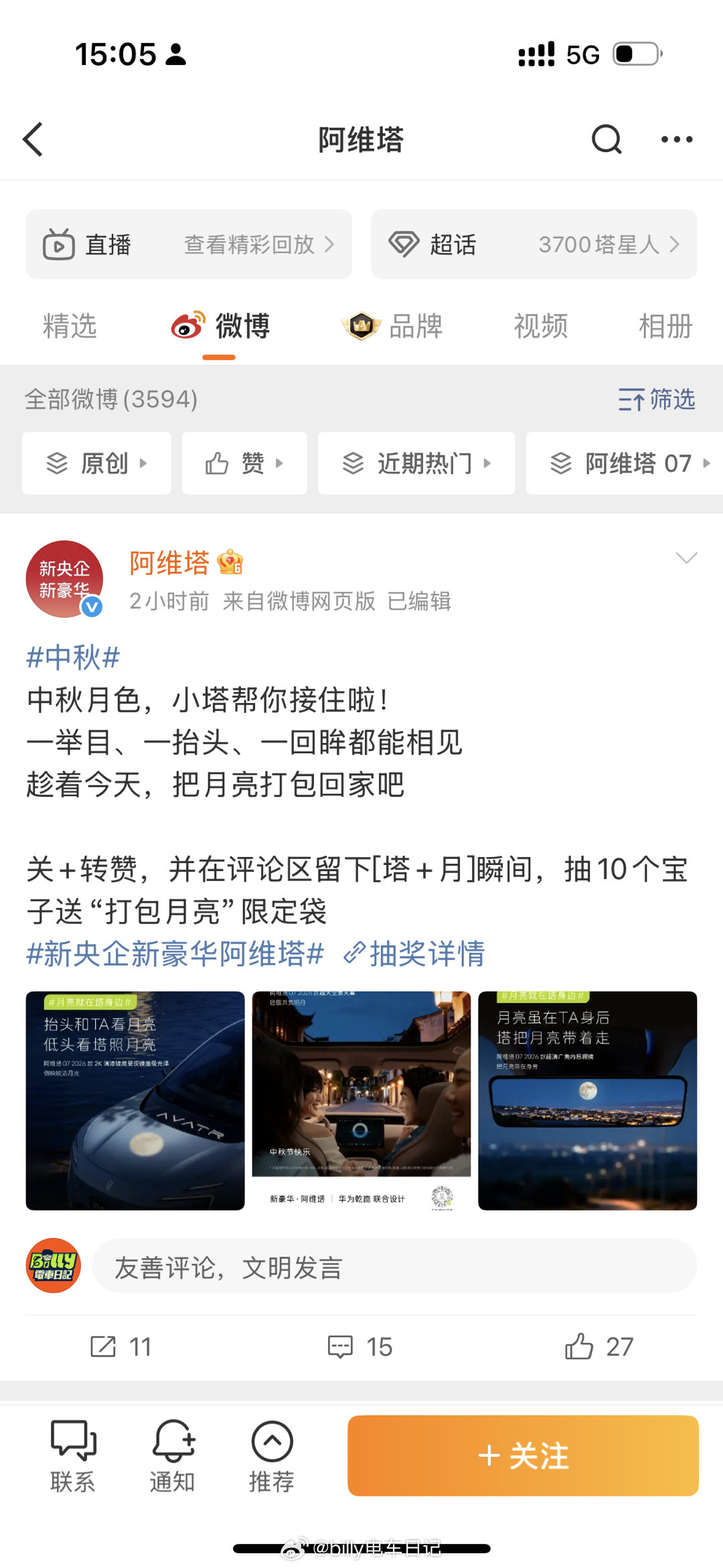The height and width of the screenshot is (1568, 723).
Task: Open the 筛选 filter
Action: pos(657,400)
